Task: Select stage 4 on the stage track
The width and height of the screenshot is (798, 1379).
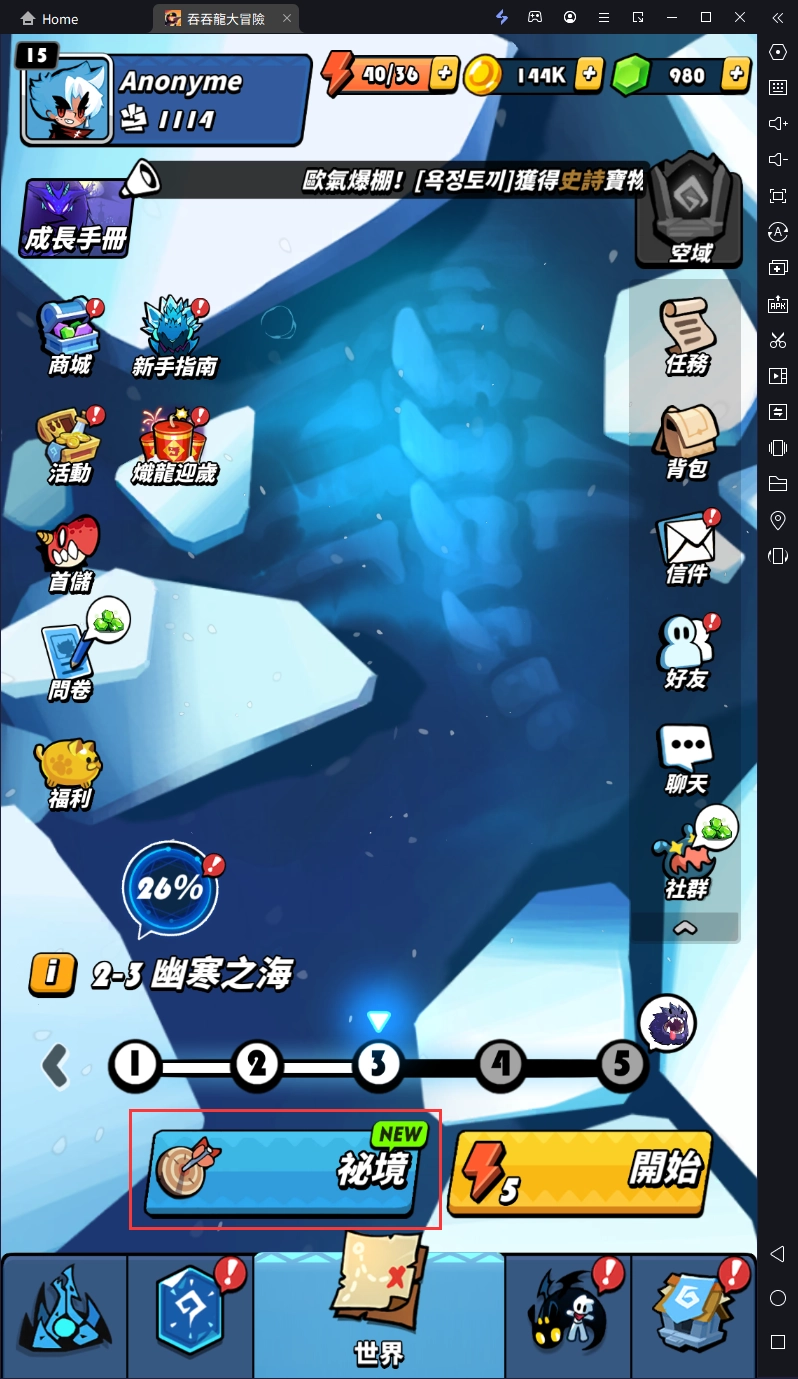Action: point(500,1065)
